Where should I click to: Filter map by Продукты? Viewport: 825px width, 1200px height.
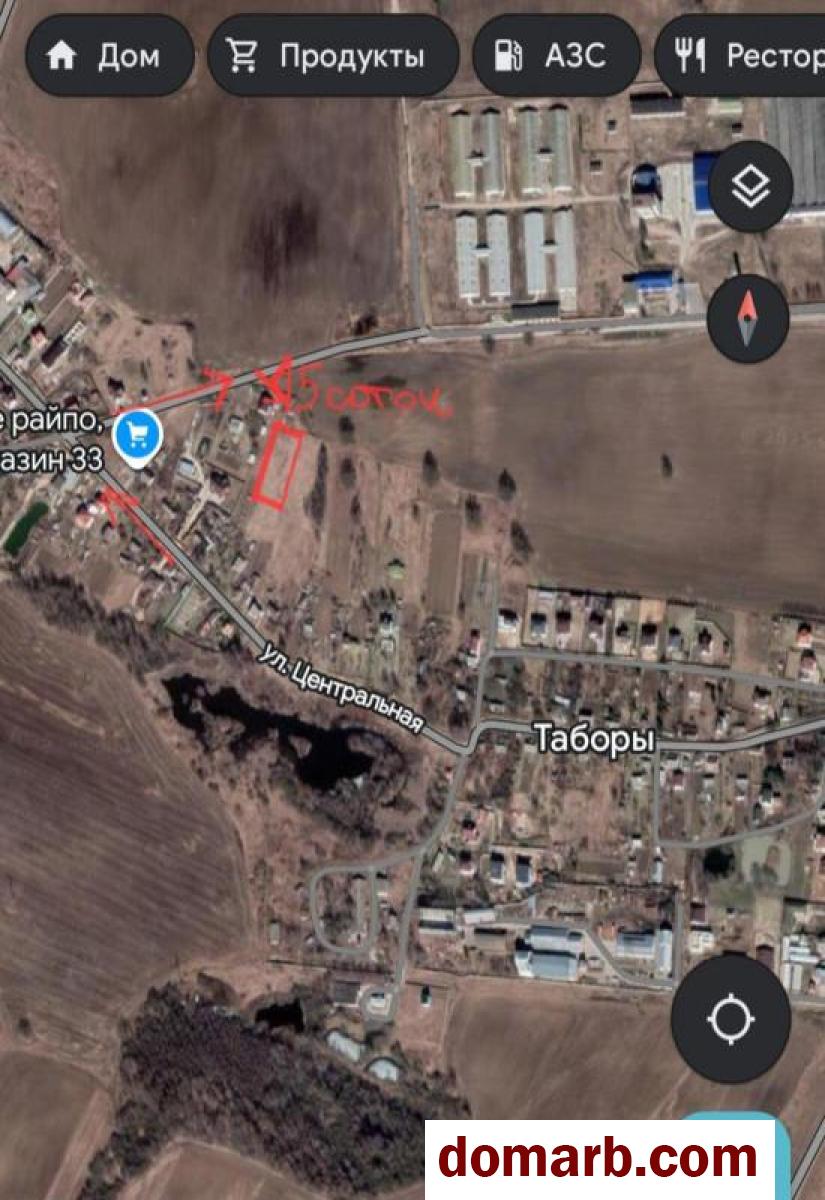(333, 56)
